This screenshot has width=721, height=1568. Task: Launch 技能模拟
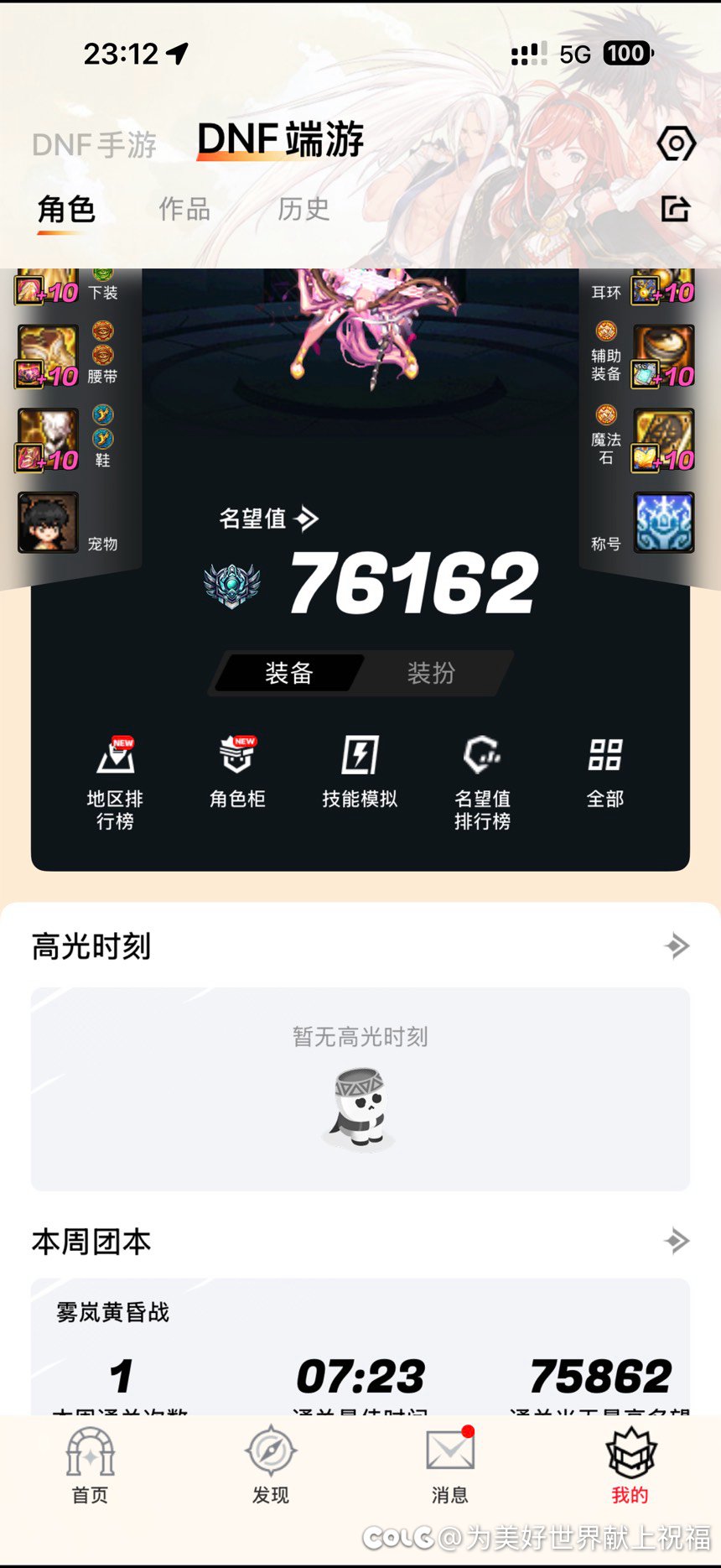click(x=360, y=772)
